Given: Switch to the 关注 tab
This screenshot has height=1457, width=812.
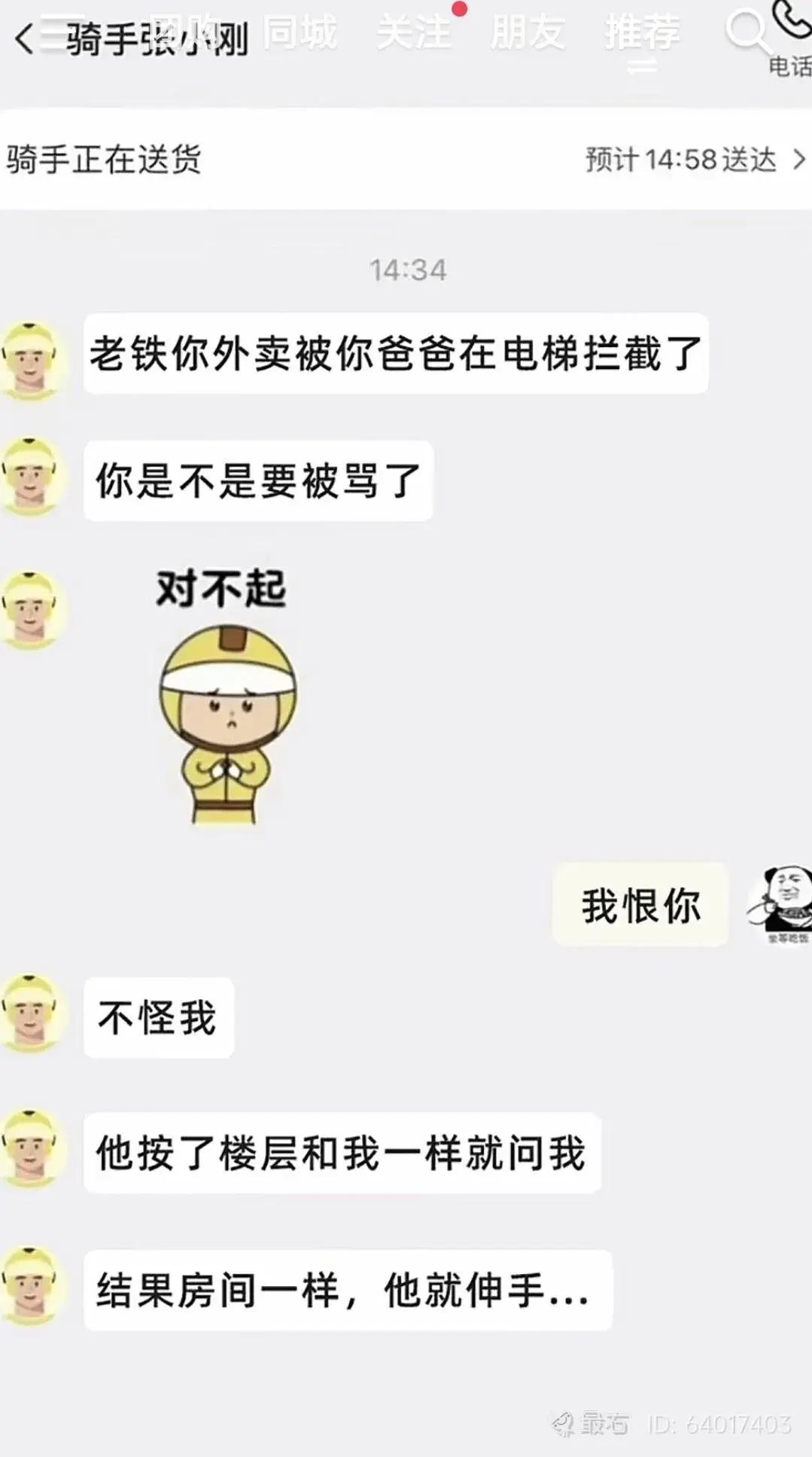Looking at the screenshot, I should click(x=414, y=33).
